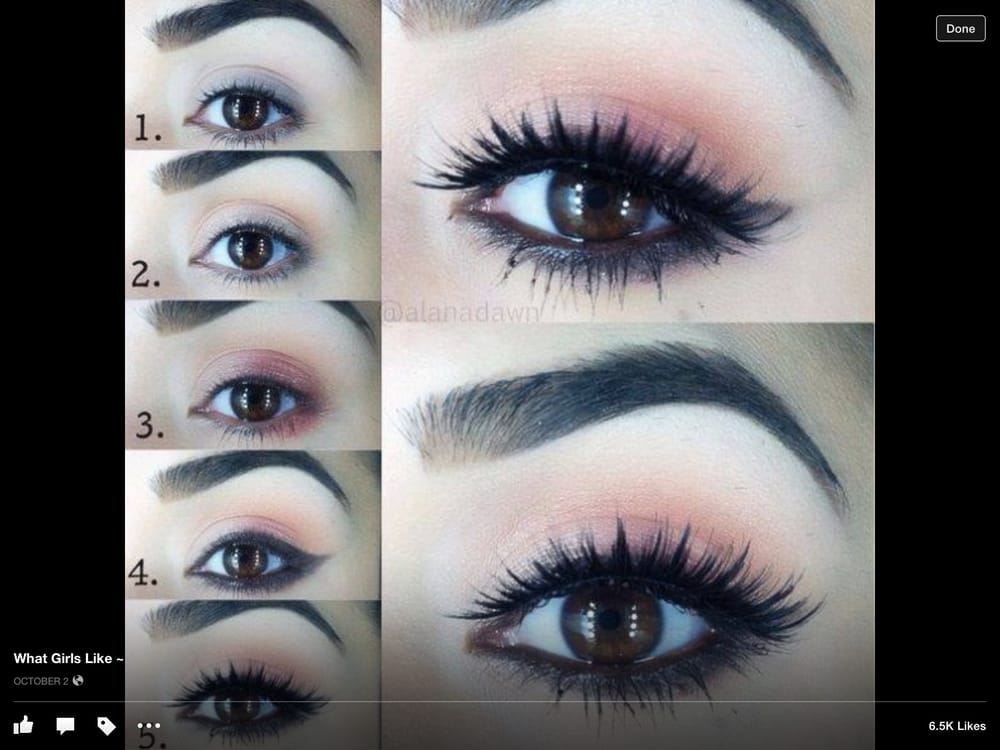View the 6.5K Likes list
Screen dimensions: 1000x750
click(x=956, y=726)
